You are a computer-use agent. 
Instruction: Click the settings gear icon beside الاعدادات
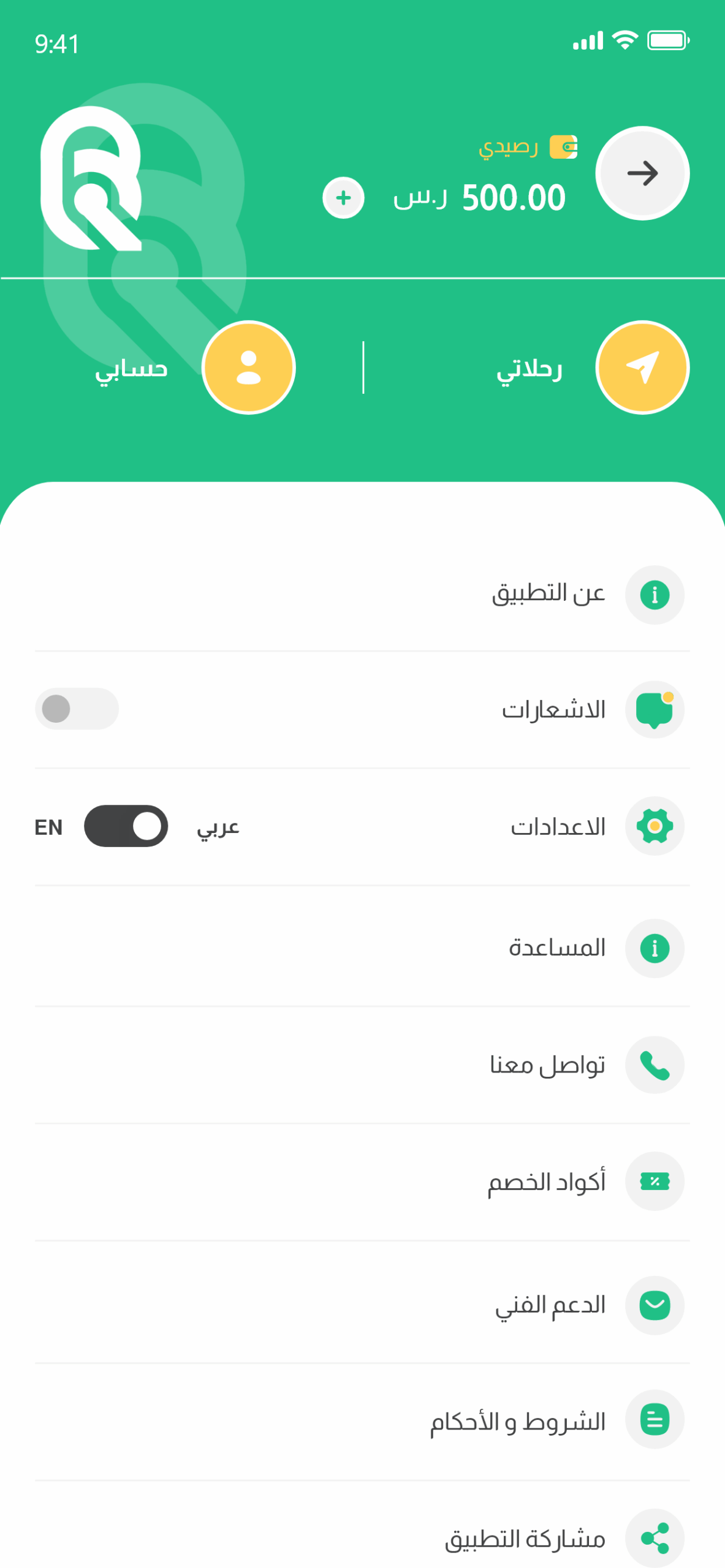tap(654, 826)
